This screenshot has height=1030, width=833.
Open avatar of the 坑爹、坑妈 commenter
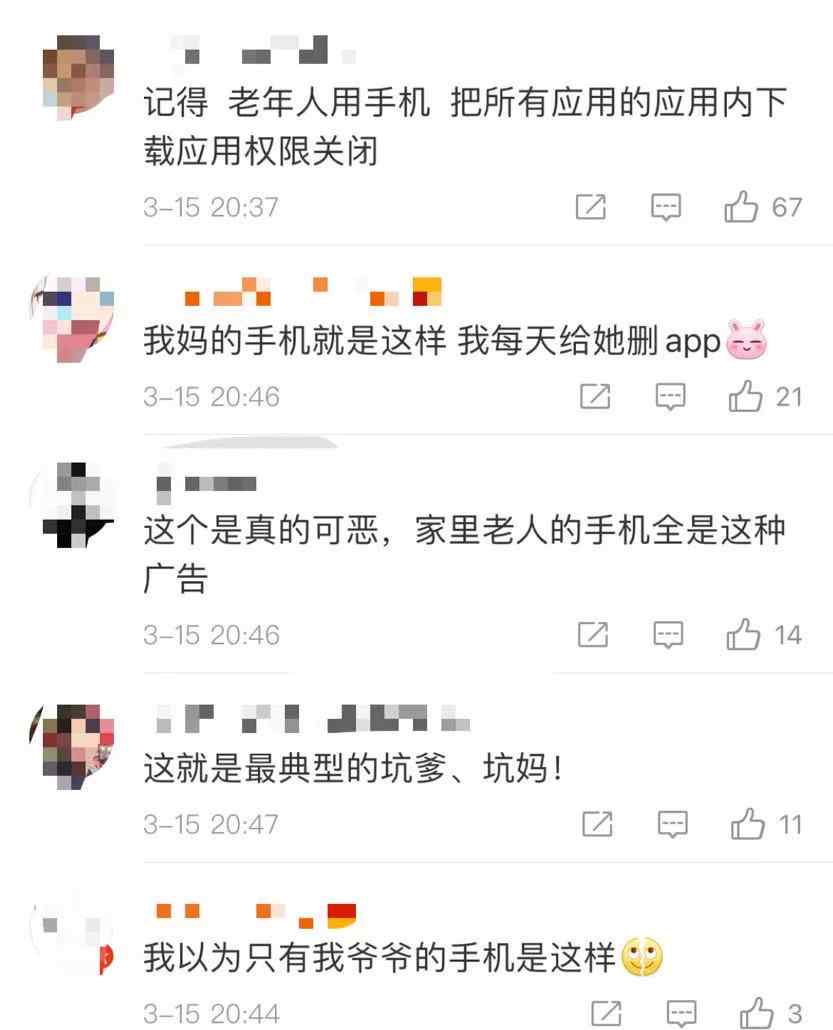tap(71, 748)
